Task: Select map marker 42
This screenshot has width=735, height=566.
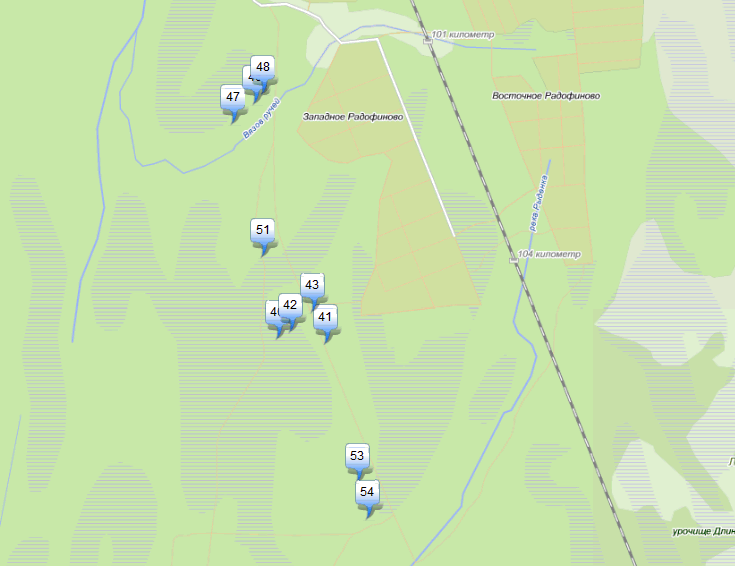Action: 290,305
